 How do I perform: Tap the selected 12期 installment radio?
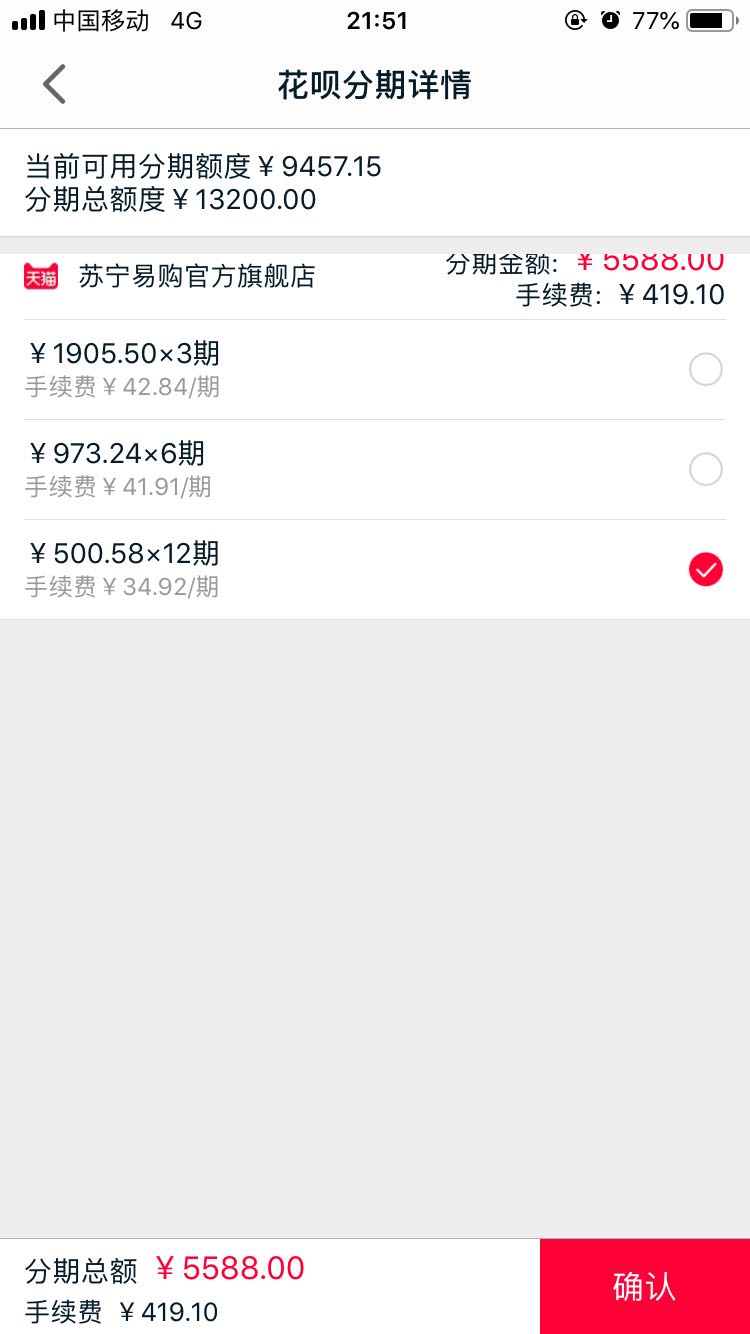705,569
